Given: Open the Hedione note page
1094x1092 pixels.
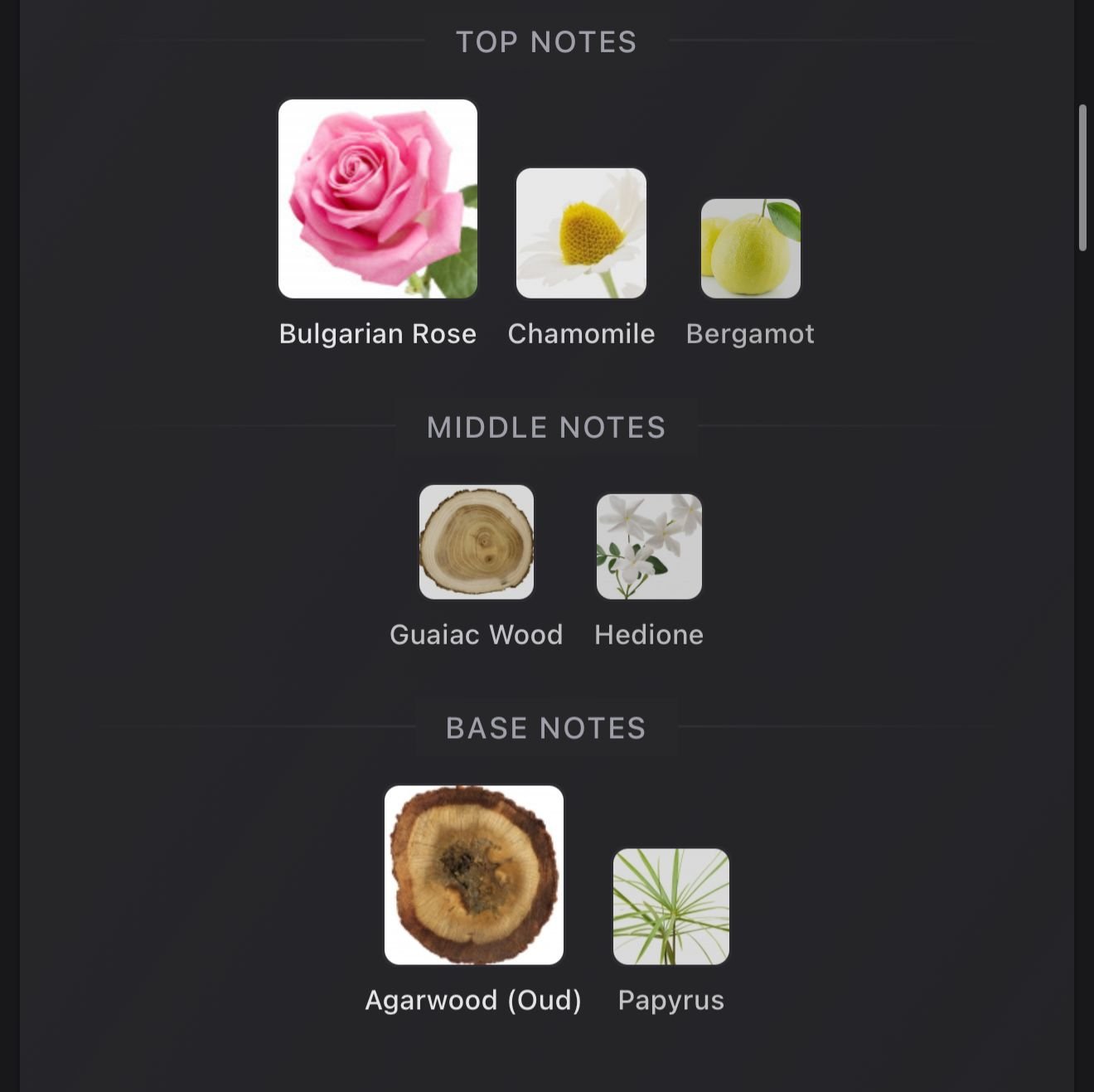Looking at the screenshot, I should [649, 546].
